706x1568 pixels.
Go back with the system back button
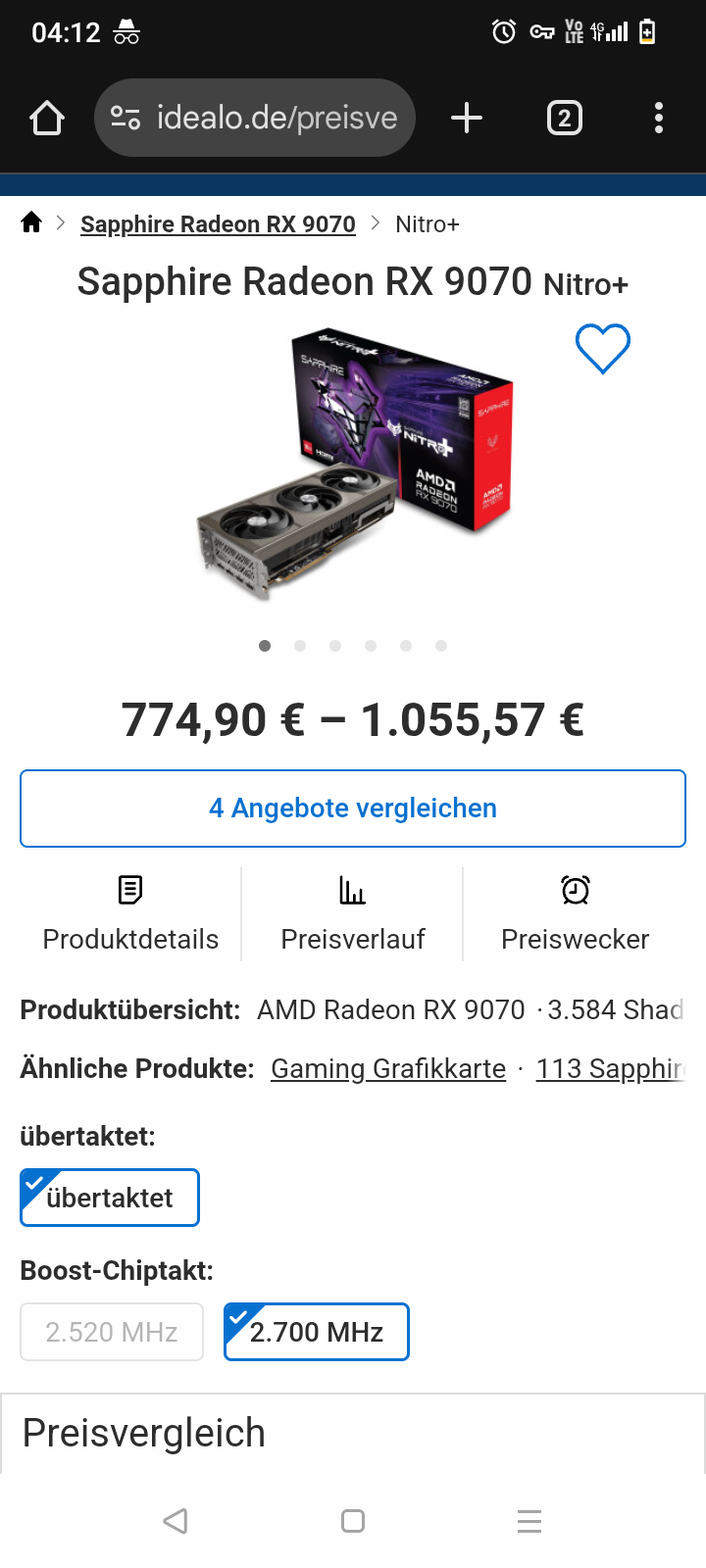(x=176, y=1521)
